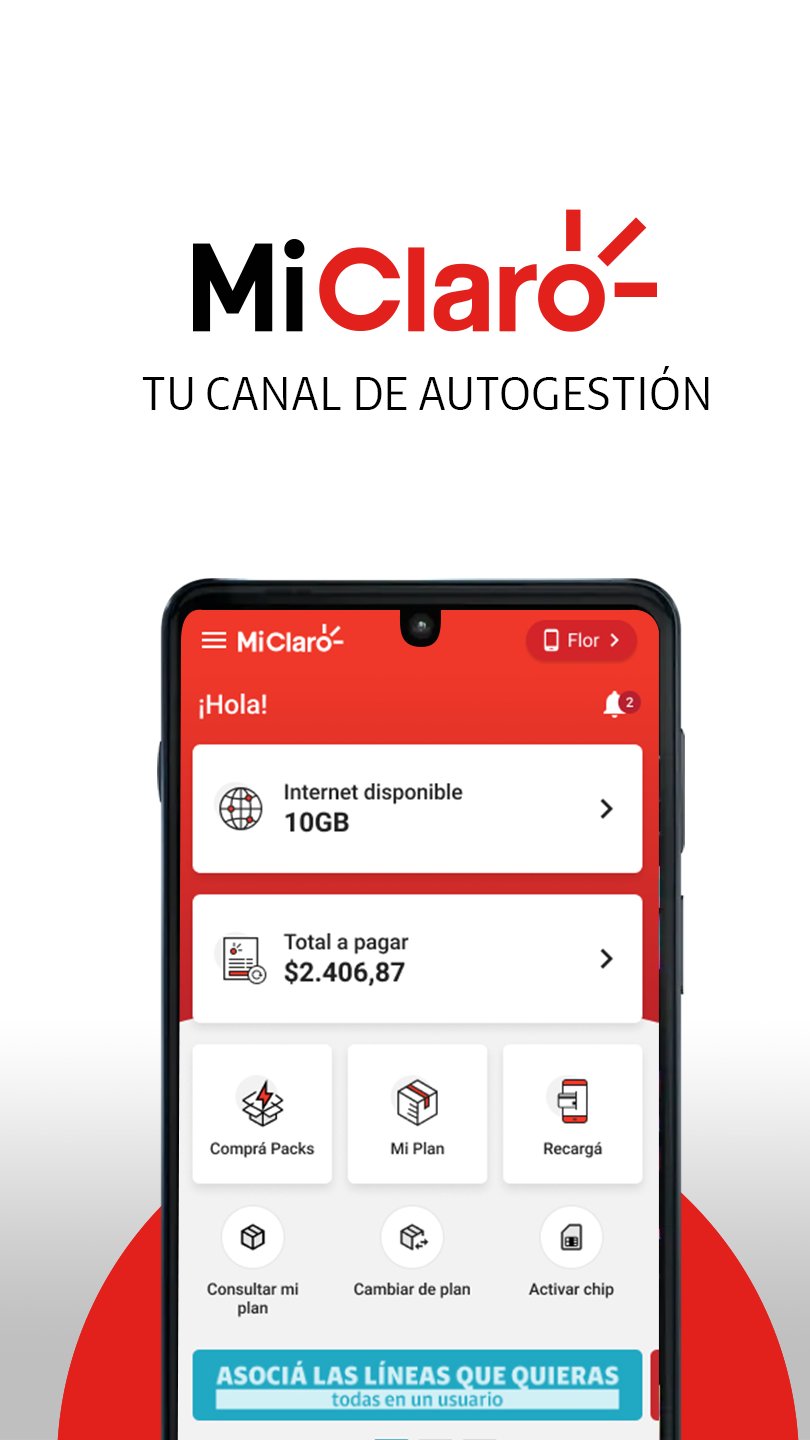Tap the Activar chip SIM icon
This screenshot has height=1440, width=810.
coord(570,1237)
